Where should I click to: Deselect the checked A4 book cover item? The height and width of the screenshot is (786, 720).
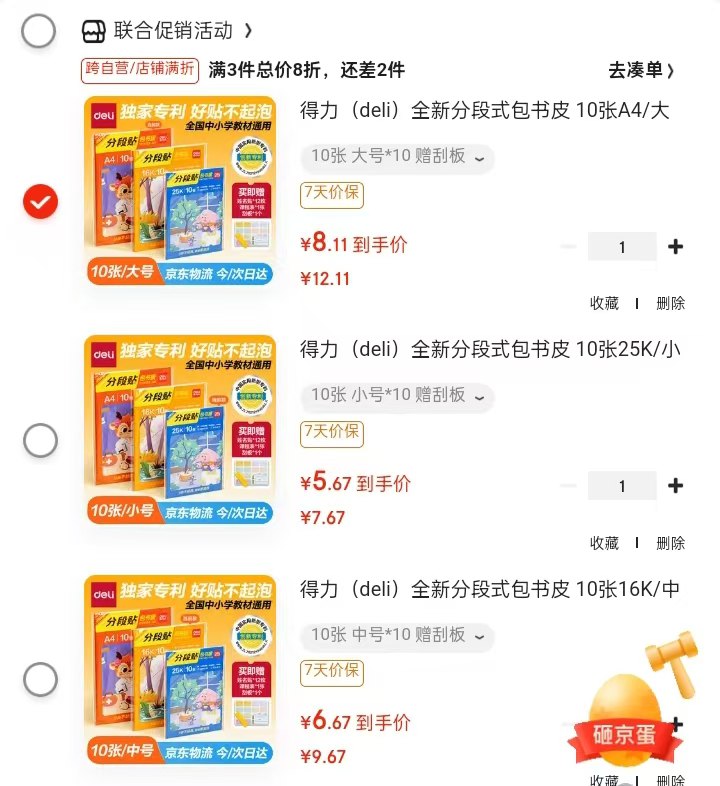(x=38, y=200)
